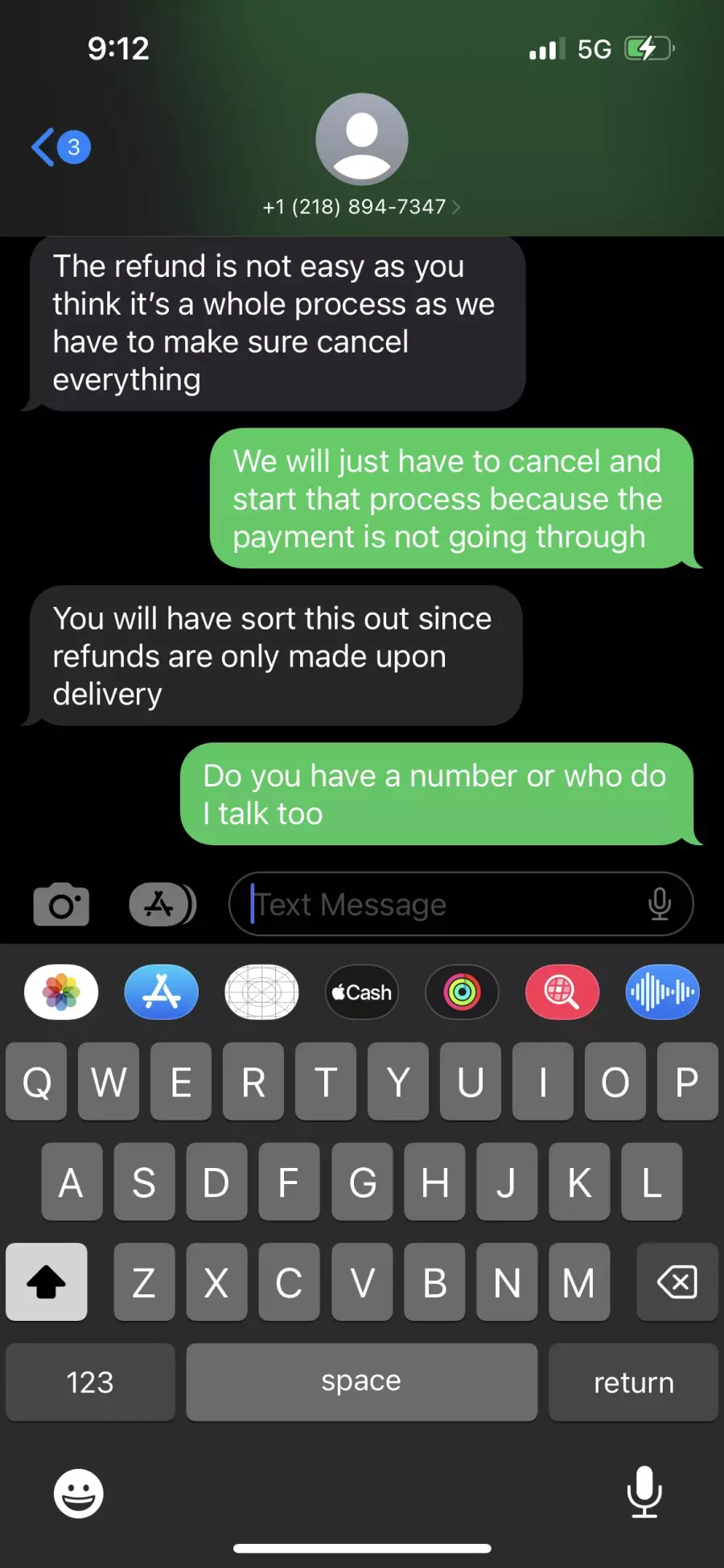Toggle the iMessage apps drawer button
The image size is (724, 1568).
pyautogui.click(x=162, y=904)
